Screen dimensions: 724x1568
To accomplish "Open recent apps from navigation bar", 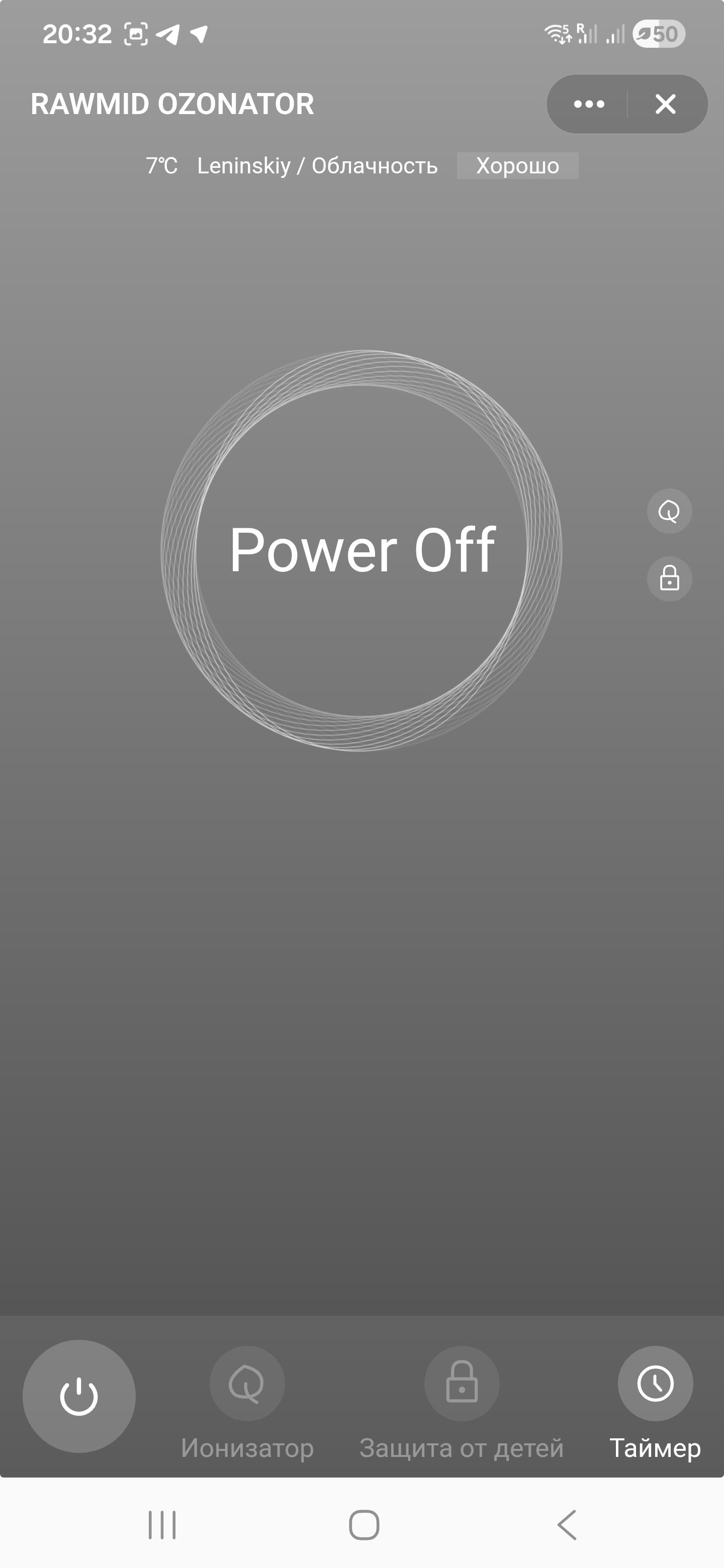I will 162,1525.
